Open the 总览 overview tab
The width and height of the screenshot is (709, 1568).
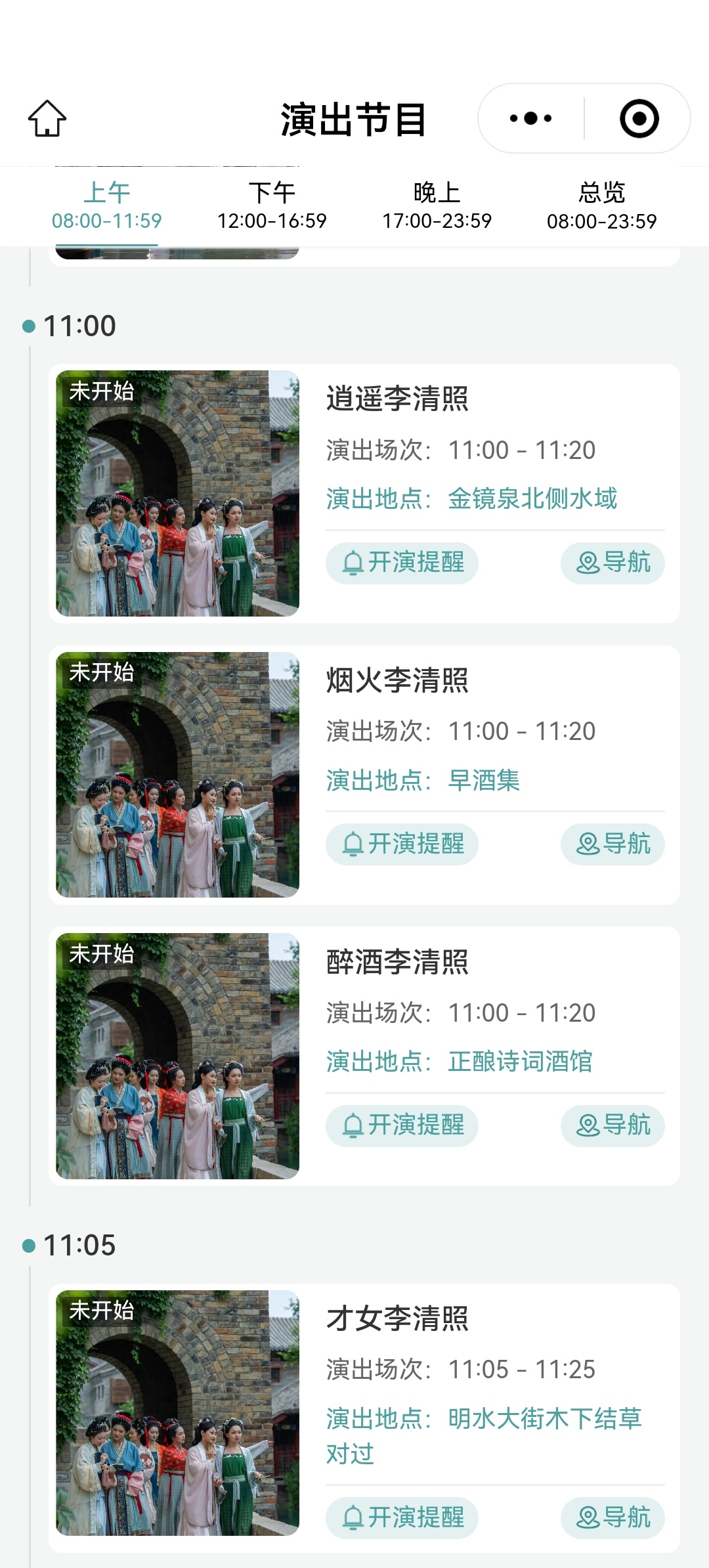tap(601, 206)
